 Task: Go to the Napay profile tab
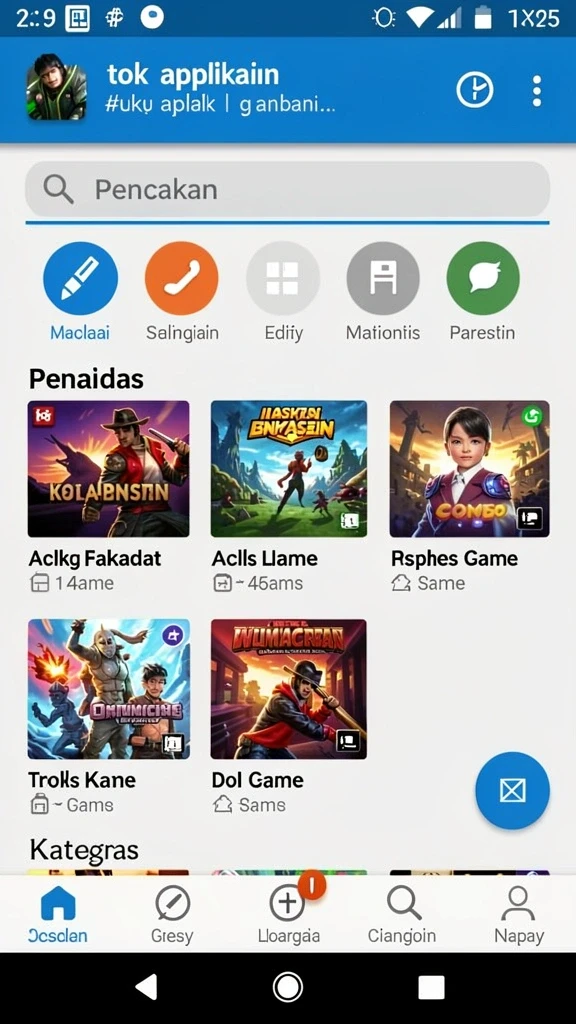(x=519, y=916)
